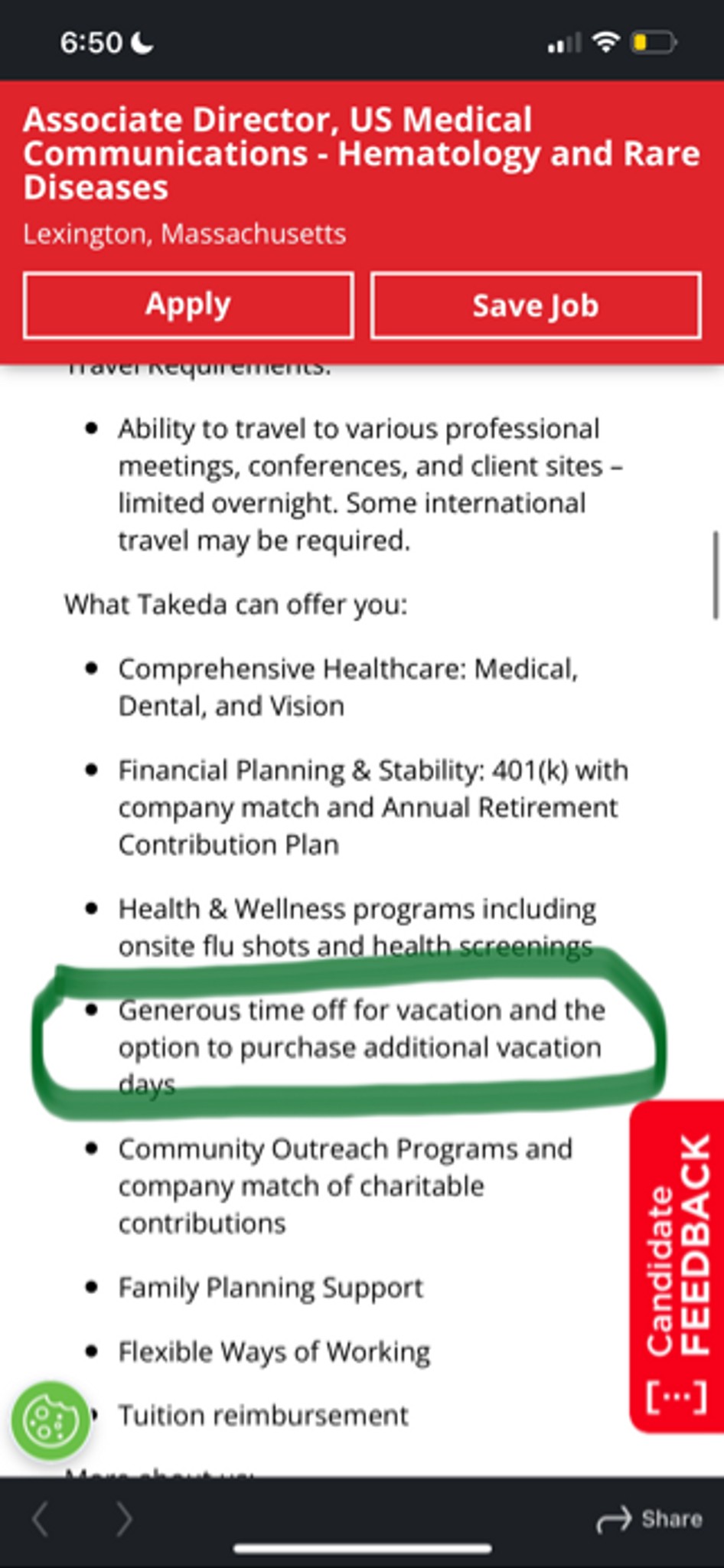Tap the Apply button
Viewport: 724px width, 1568px height.
[188, 305]
